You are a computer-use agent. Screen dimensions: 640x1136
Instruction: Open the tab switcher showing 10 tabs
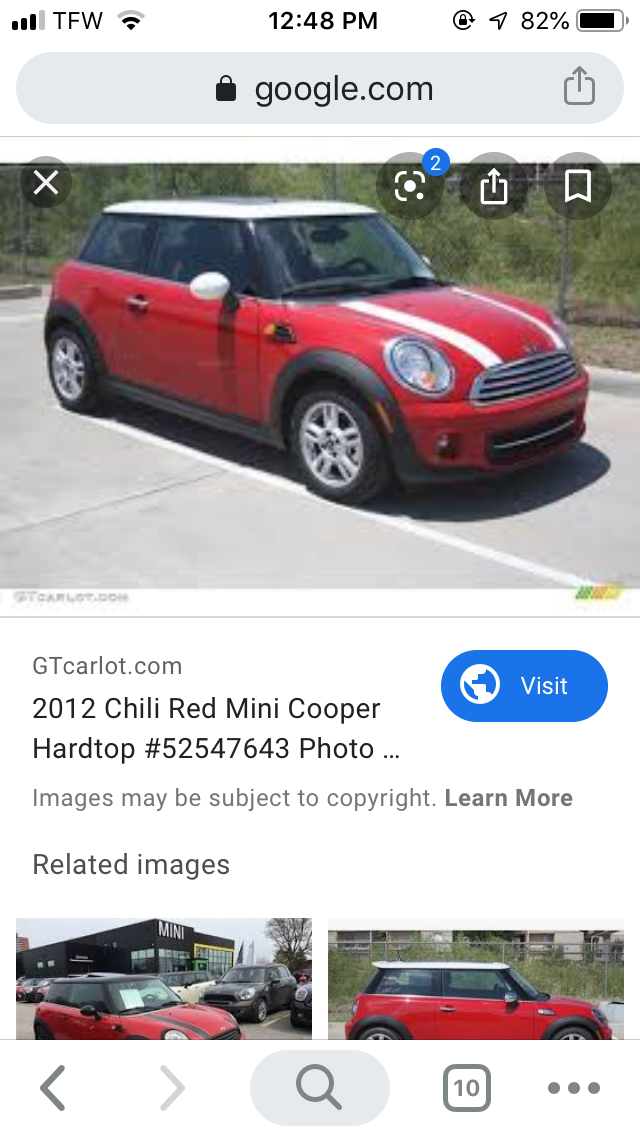(x=466, y=1087)
